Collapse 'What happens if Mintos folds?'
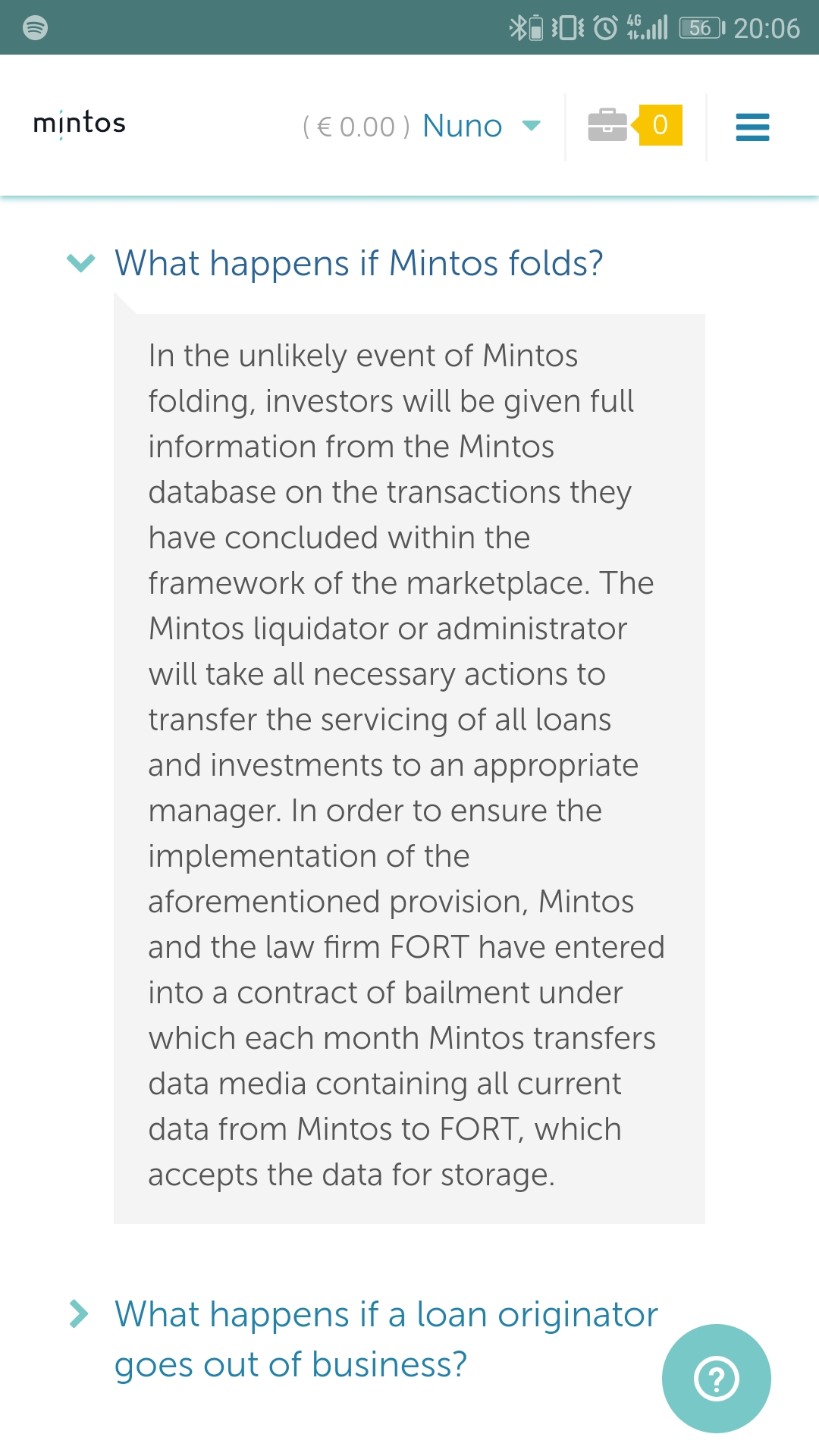Viewport: 819px width, 1456px height. (x=358, y=263)
